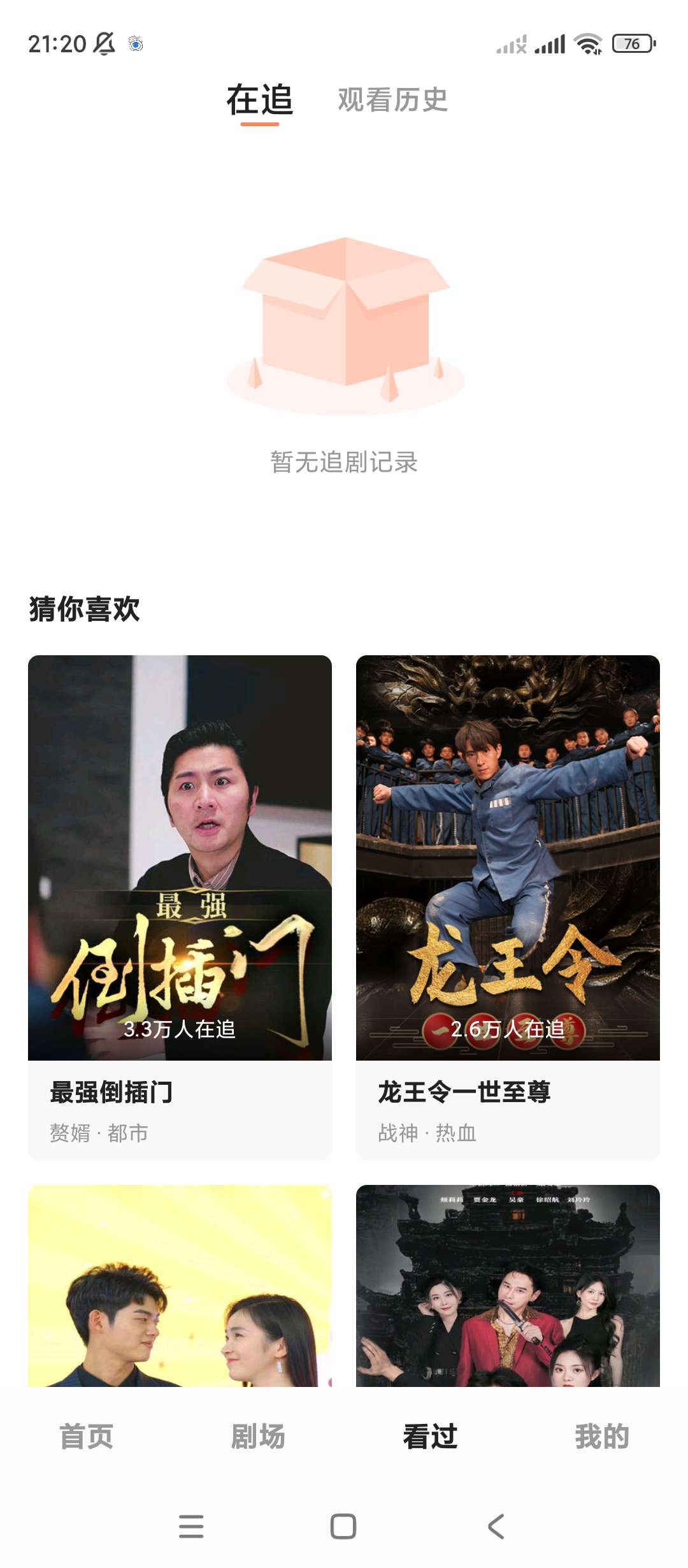
Task: Open the drama card with dark palace poster
Action: pos(508,1284)
